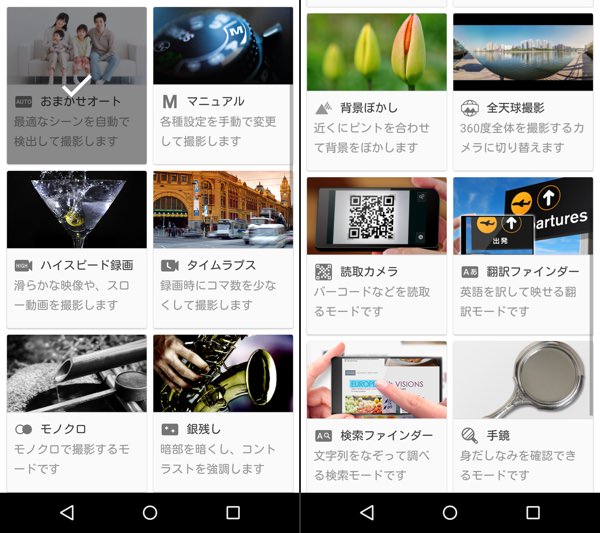The height and width of the screenshot is (533, 600).
Task: Select 背景ぼかし background blur mode
Action: point(376,90)
